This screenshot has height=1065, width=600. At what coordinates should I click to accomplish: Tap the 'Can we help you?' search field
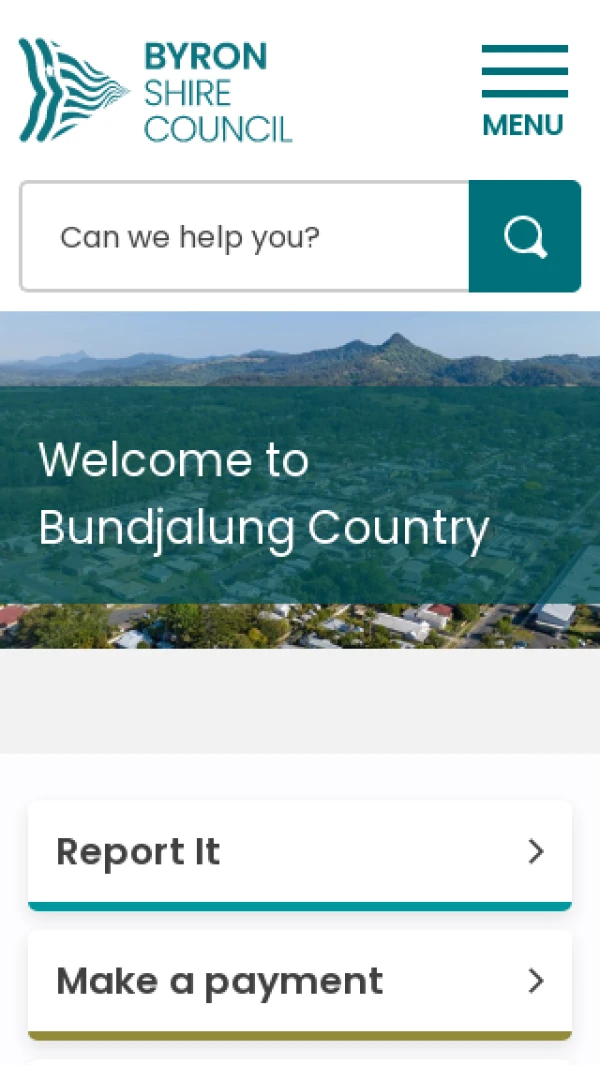click(x=245, y=237)
